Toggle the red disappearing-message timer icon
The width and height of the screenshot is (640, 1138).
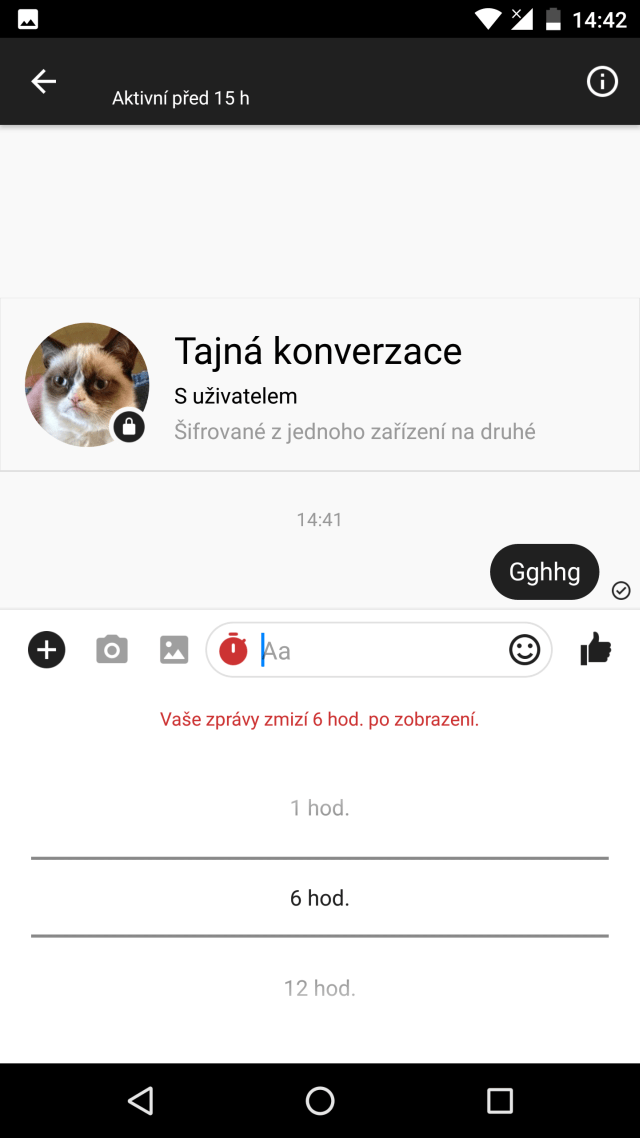point(234,649)
